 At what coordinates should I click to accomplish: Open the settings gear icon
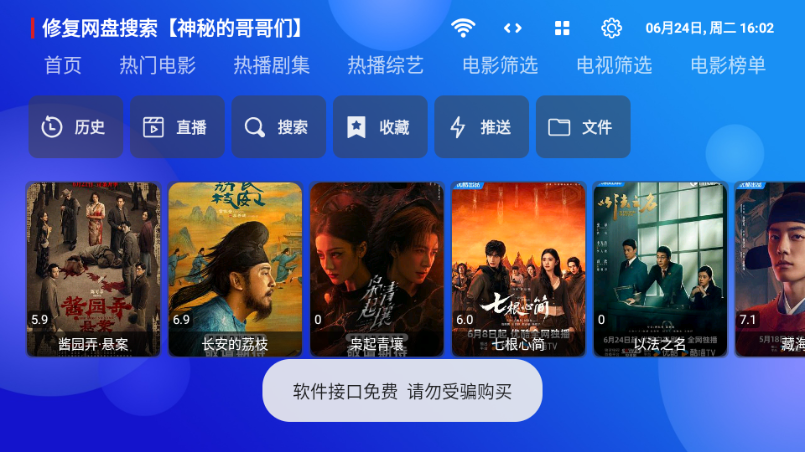point(611,28)
